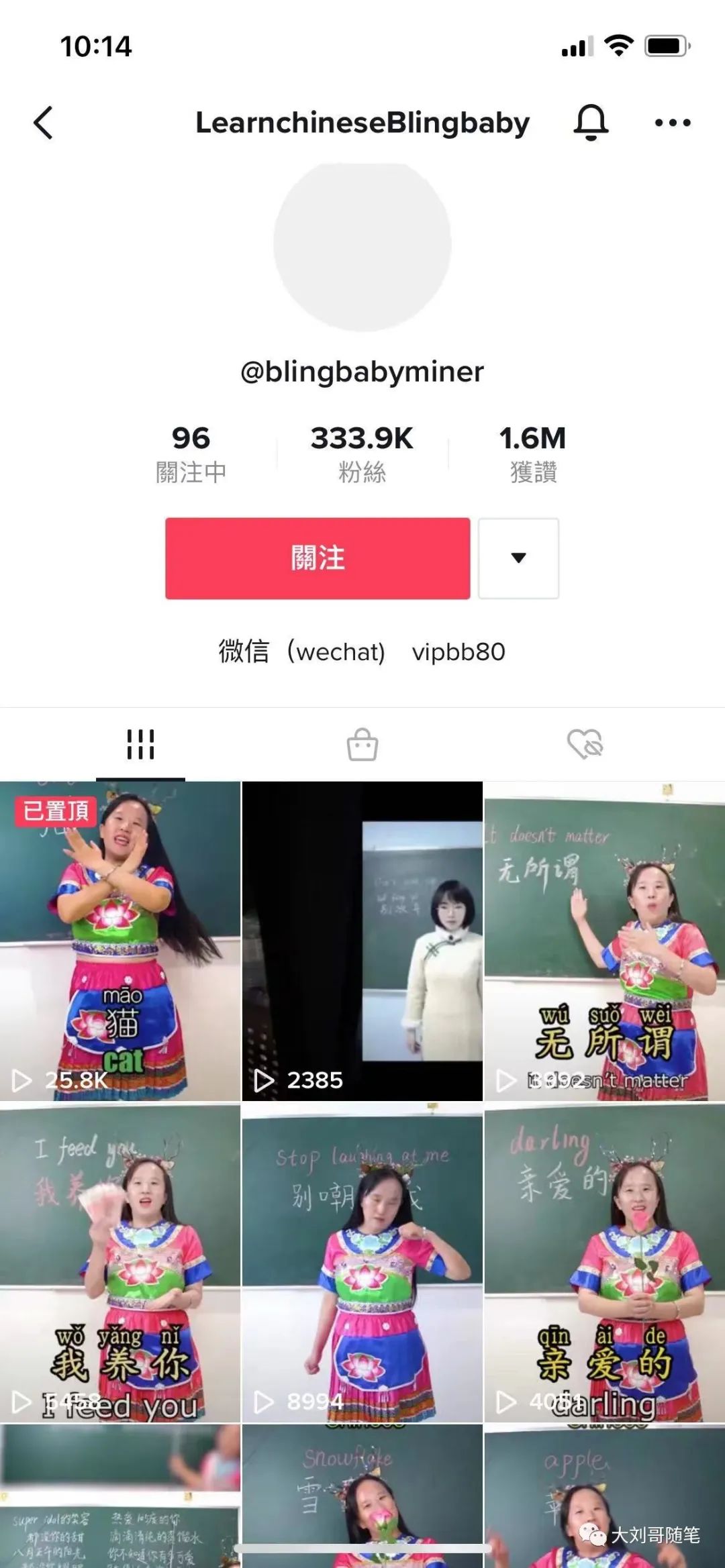Image resolution: width=725 pixels, height=1568 pixels.
Task: View the 關注中 following list
Action: click(191, 454)
